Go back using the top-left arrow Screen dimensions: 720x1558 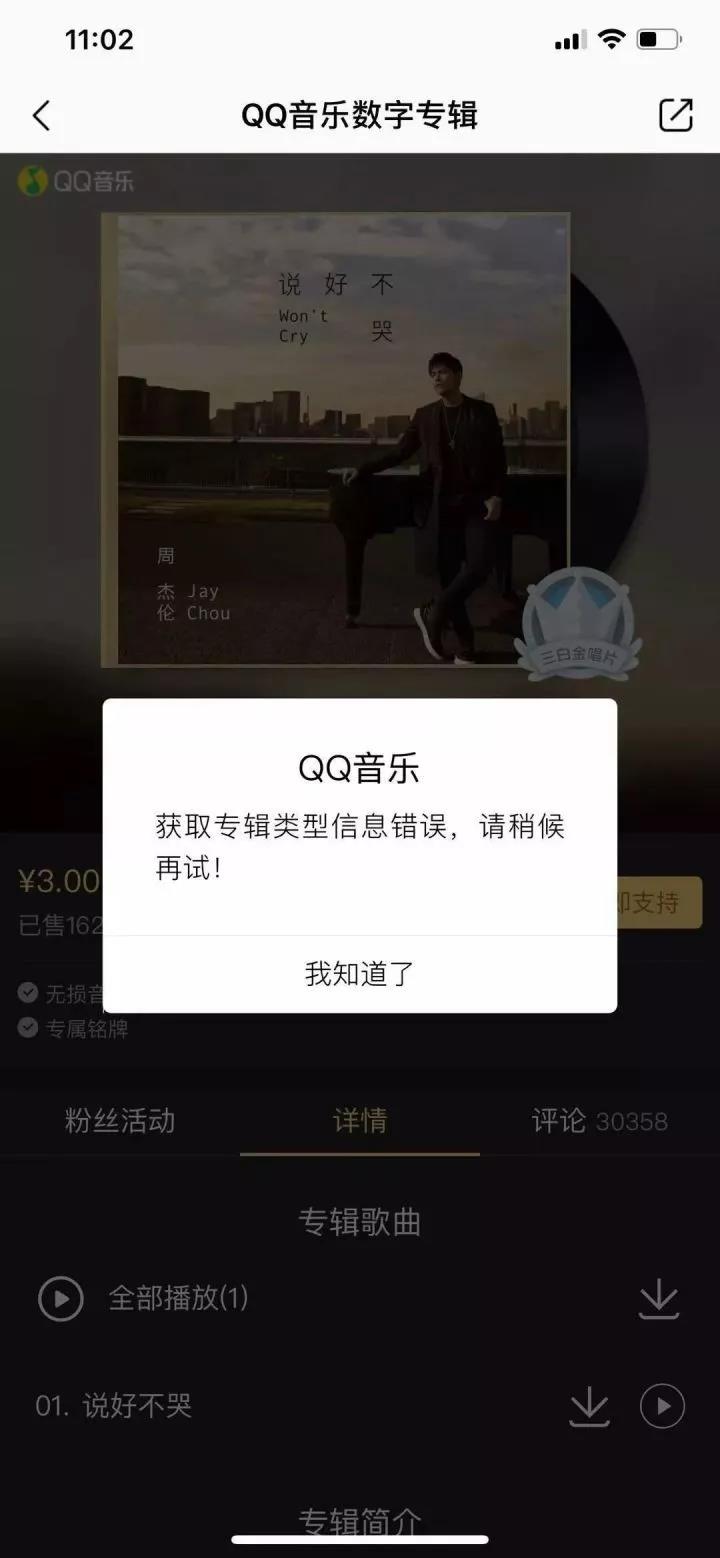(41, 116)
